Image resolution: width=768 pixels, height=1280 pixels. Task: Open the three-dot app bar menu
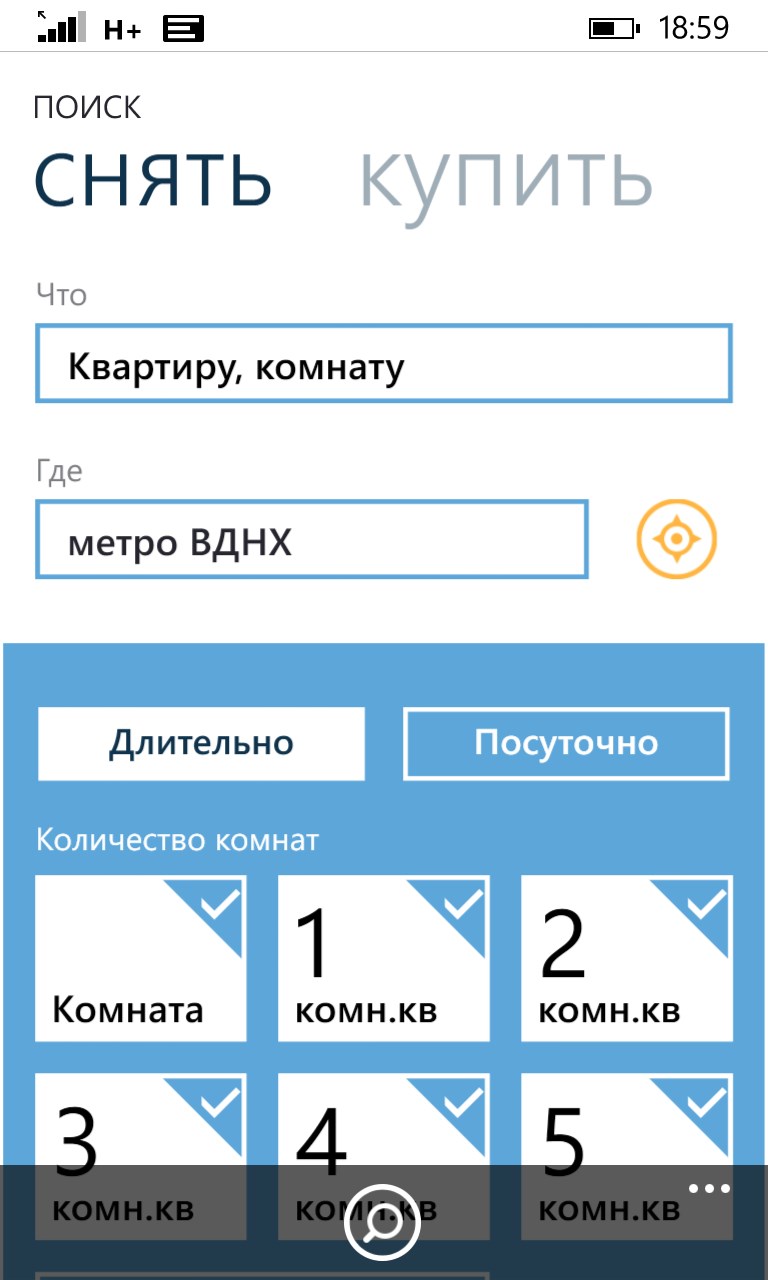coord(710,1189)
